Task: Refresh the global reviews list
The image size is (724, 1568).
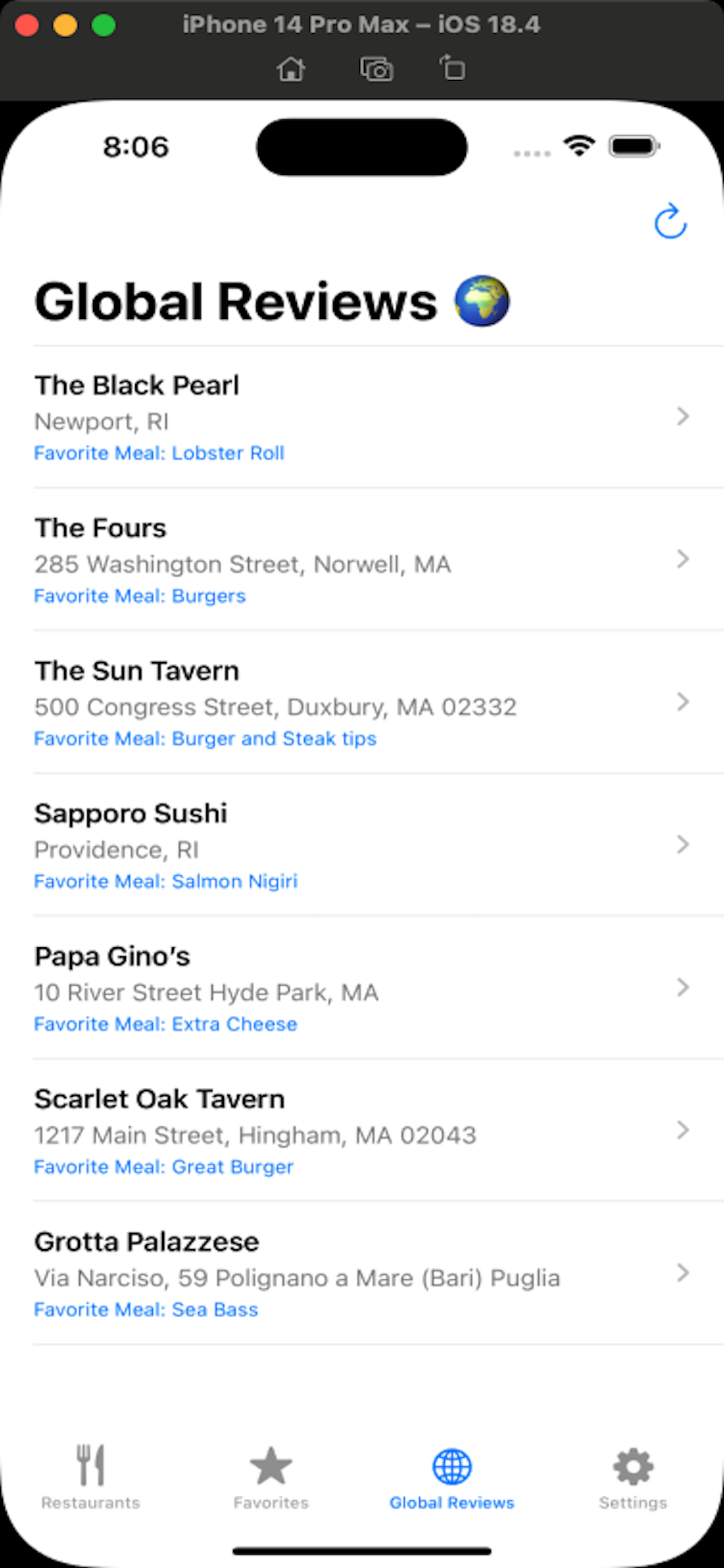Action: (x=670, y=222)
